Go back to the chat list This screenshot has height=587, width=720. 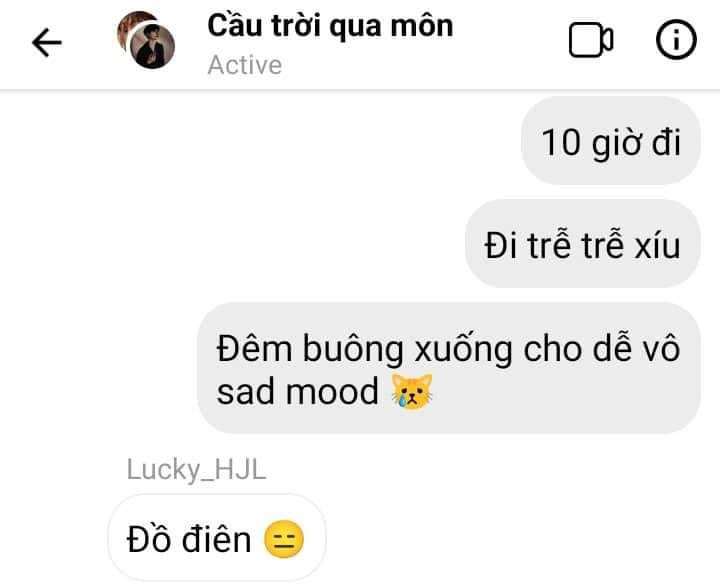pyautogui.click(x=47, y=42)
